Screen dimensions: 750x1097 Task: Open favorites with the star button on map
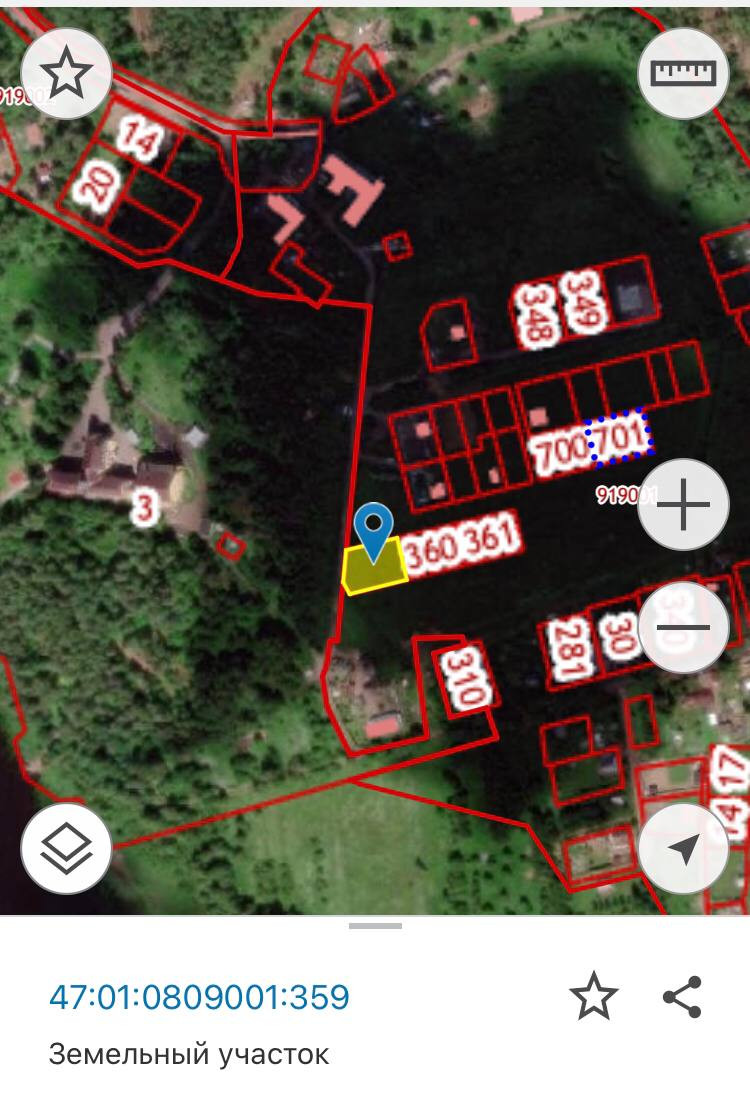pyautogui.click(x=65, y=73)
